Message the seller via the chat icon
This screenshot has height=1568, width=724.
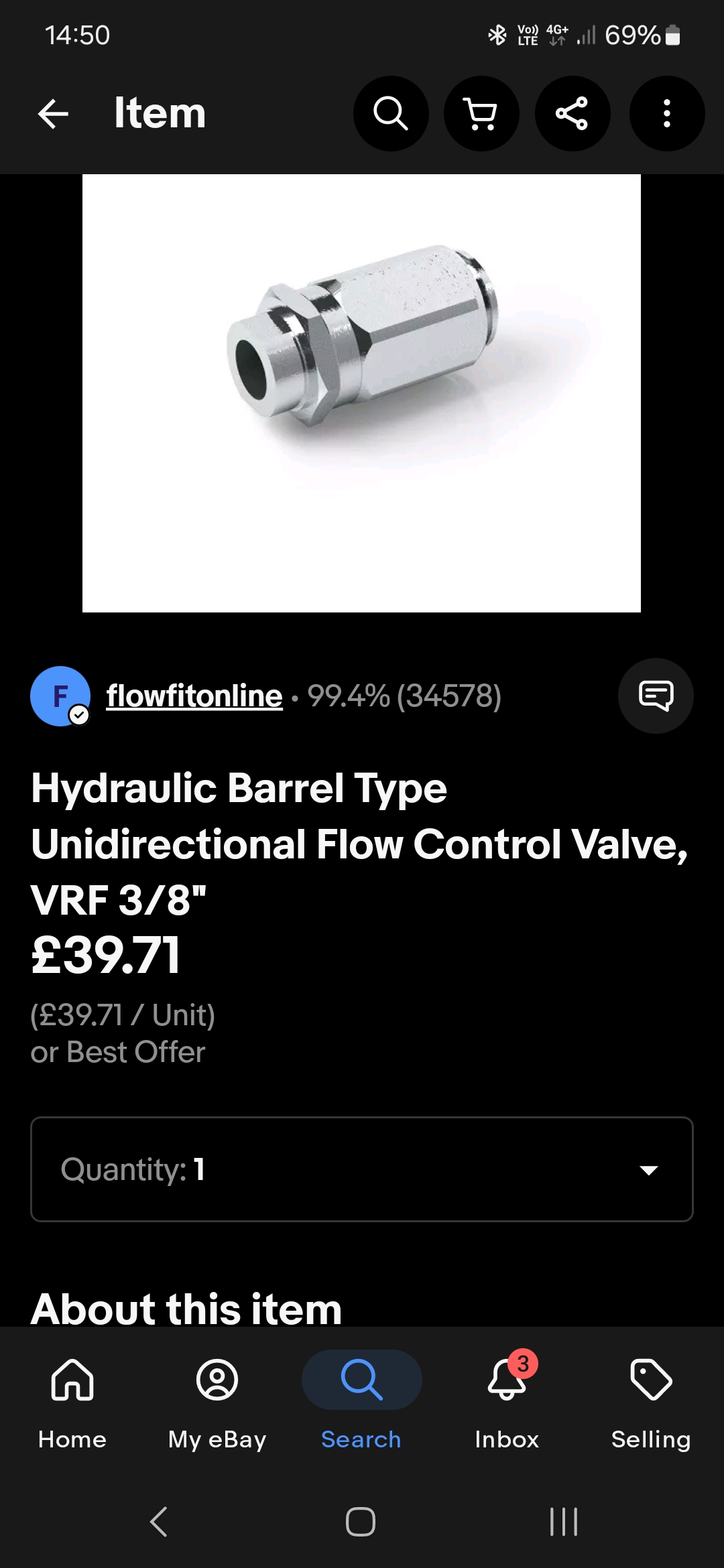(656, 696)
